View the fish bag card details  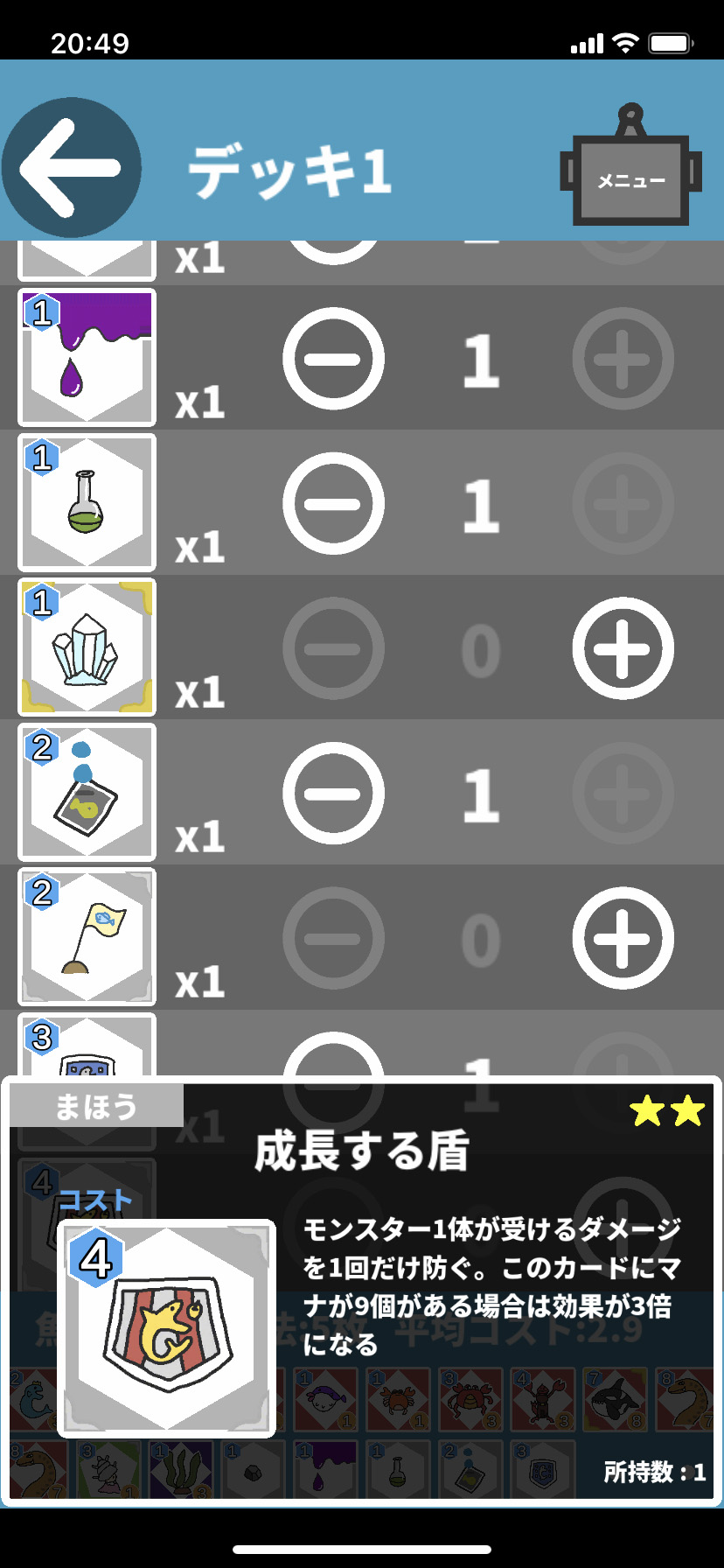[x=87, y=792]
